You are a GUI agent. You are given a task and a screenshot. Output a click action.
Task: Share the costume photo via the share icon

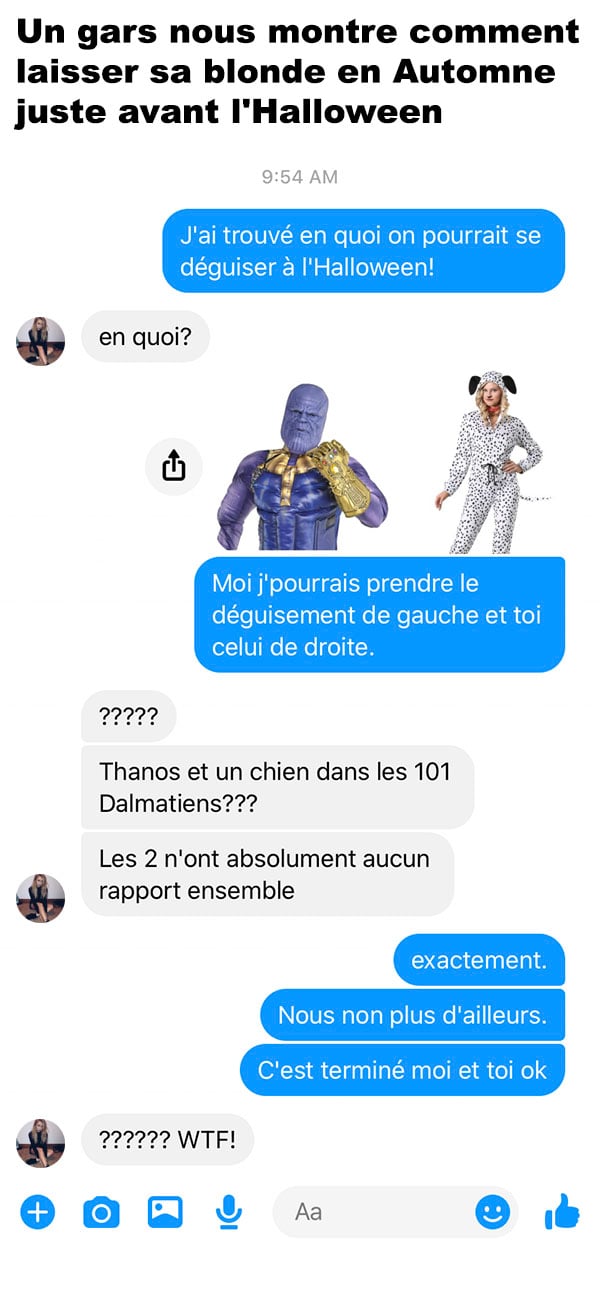pos(174,466)
